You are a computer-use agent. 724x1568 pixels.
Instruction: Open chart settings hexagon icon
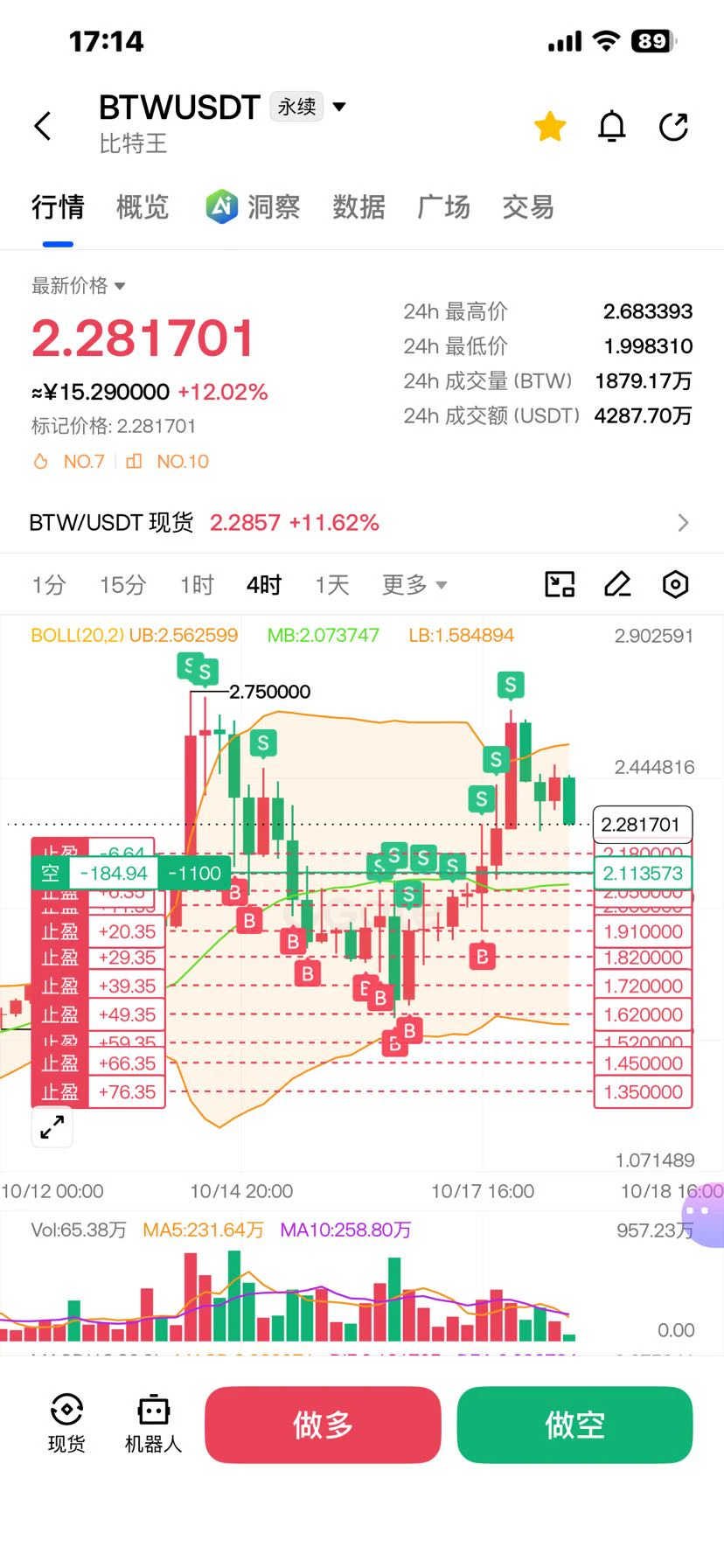coord(675,584)
